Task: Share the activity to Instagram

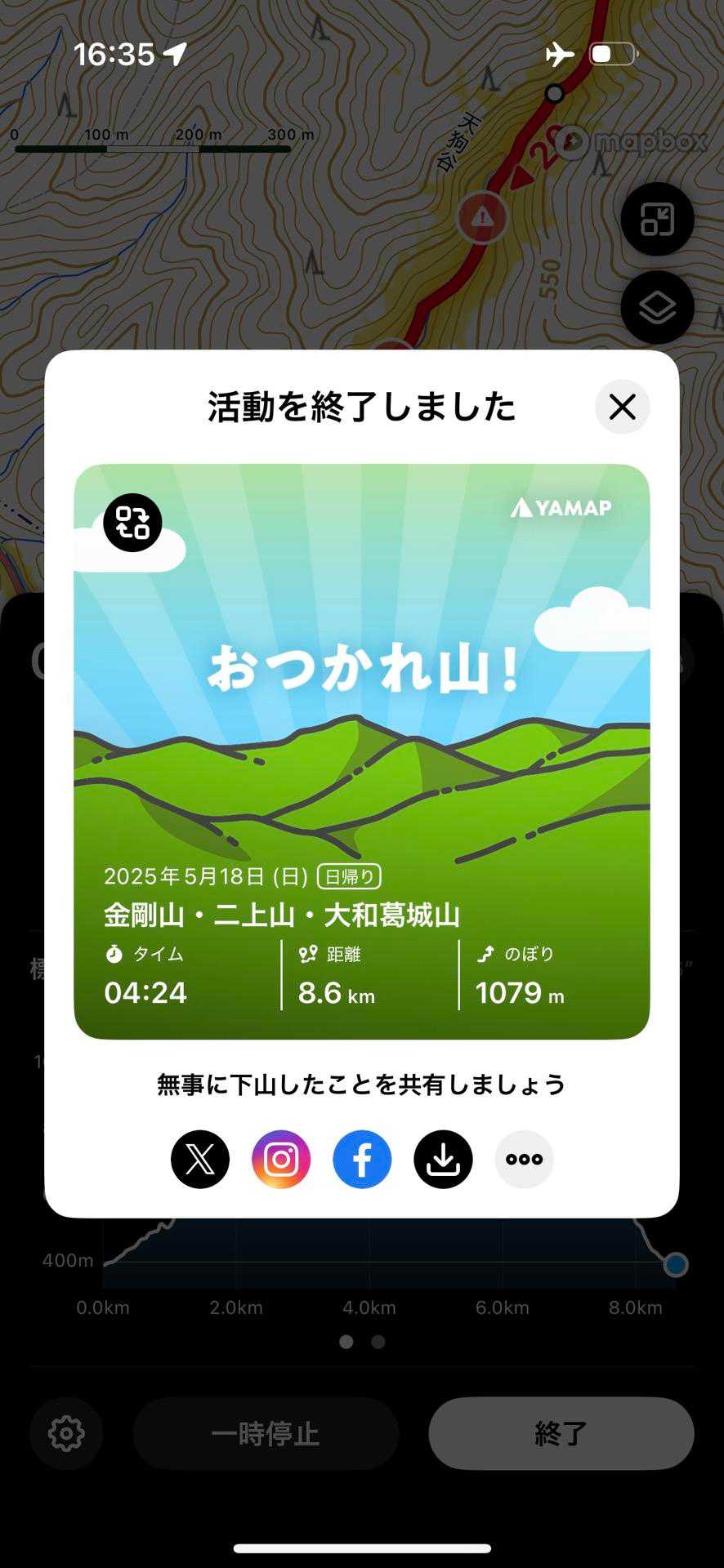Action: pos(281,1159)
